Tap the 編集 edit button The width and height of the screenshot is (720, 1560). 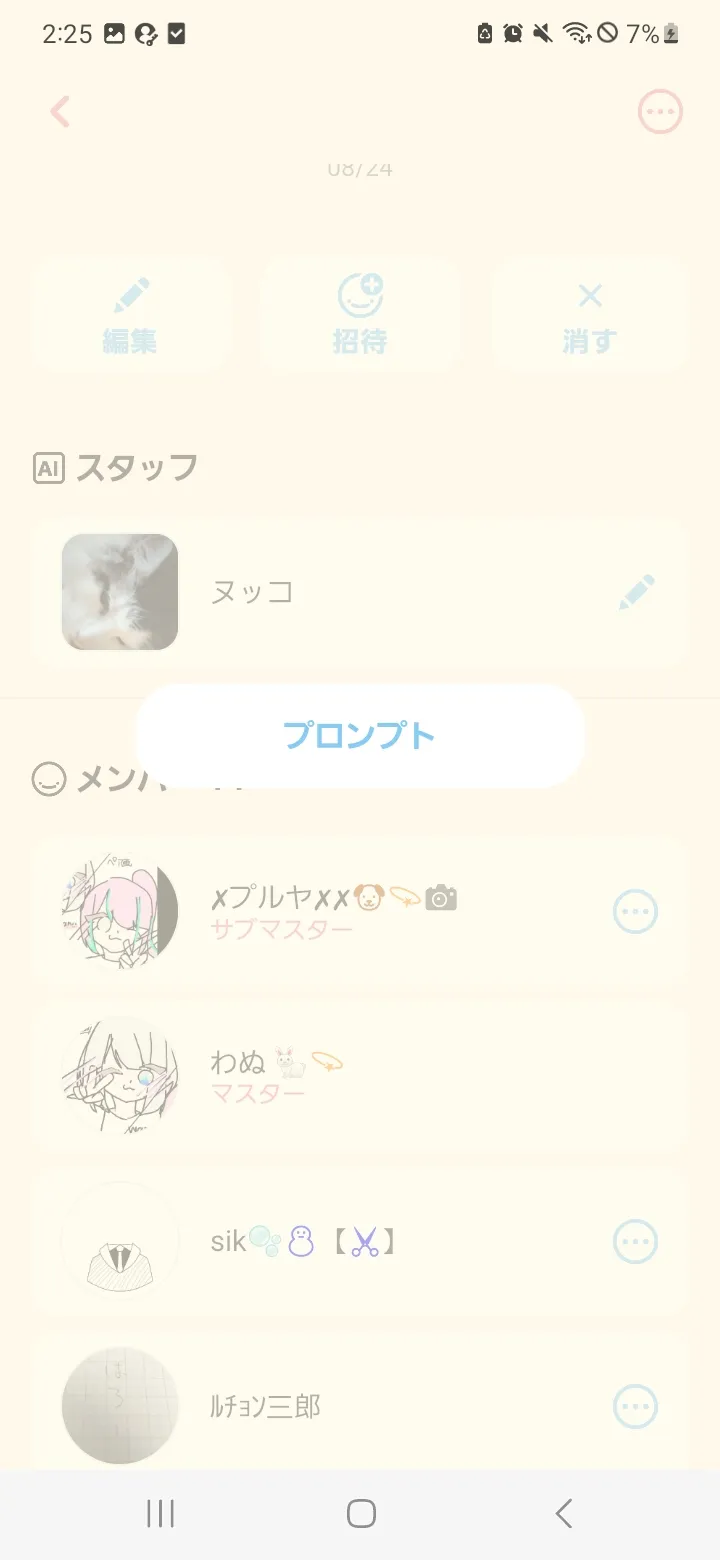131,315
